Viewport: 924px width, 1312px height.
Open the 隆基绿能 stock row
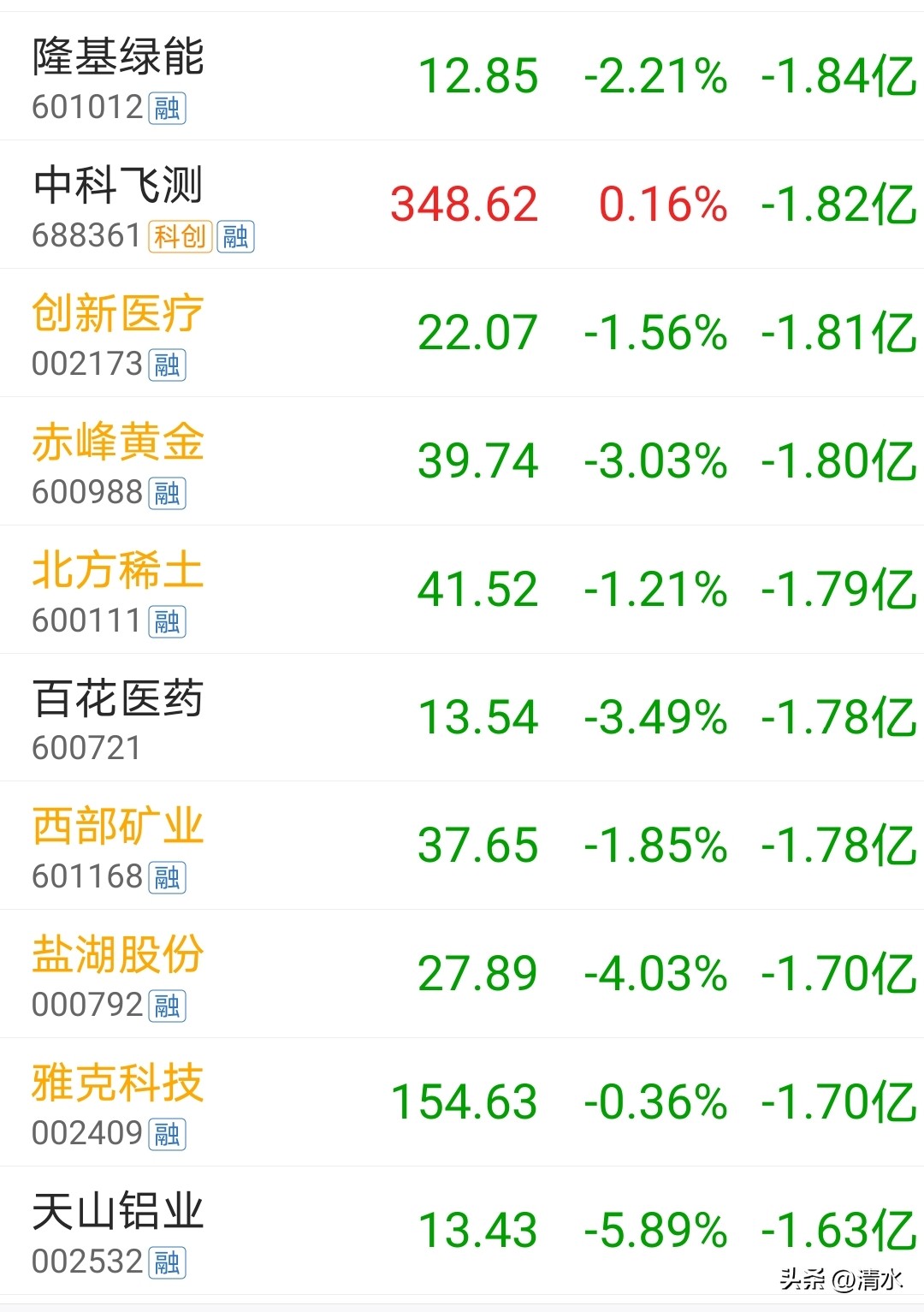tap(462, 76)
